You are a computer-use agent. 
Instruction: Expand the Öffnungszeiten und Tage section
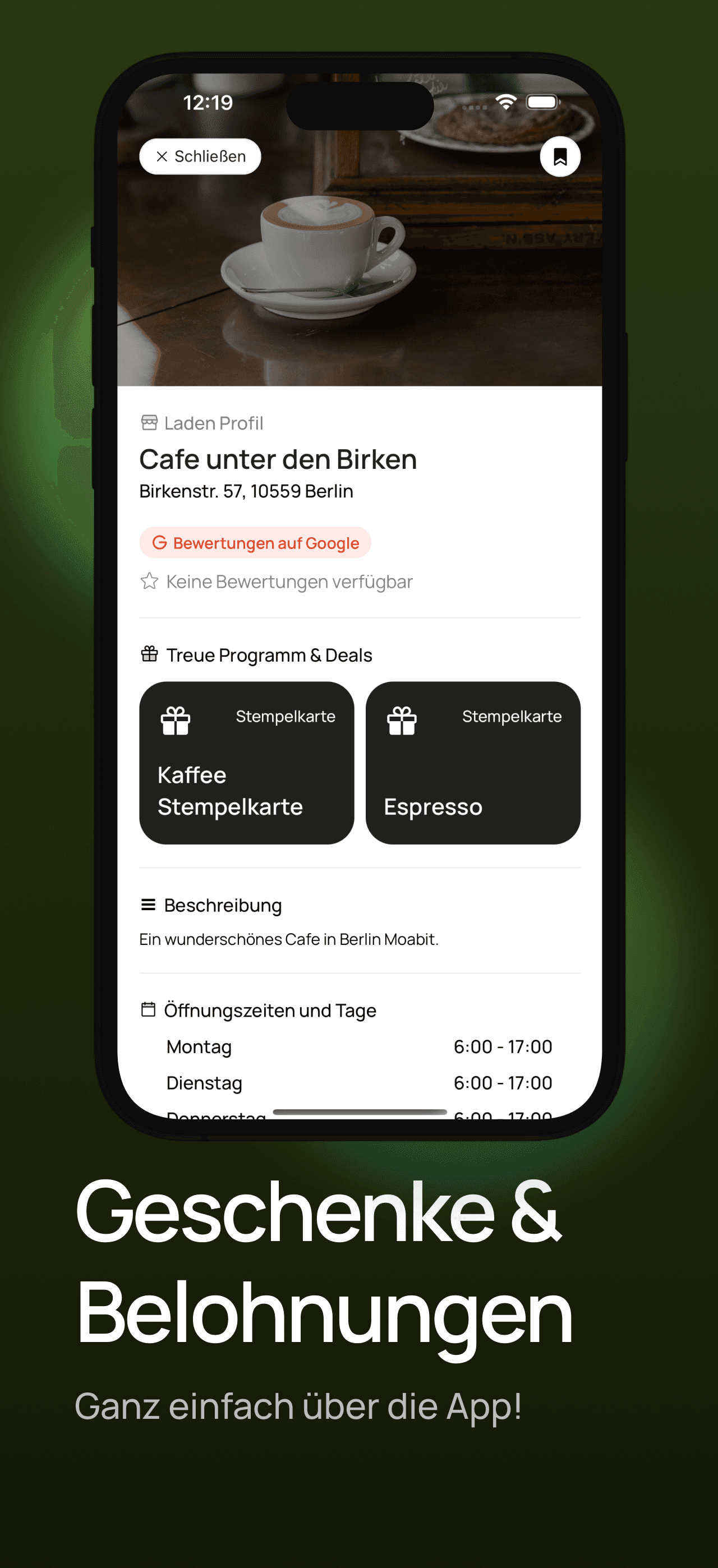coord(271,1009)
